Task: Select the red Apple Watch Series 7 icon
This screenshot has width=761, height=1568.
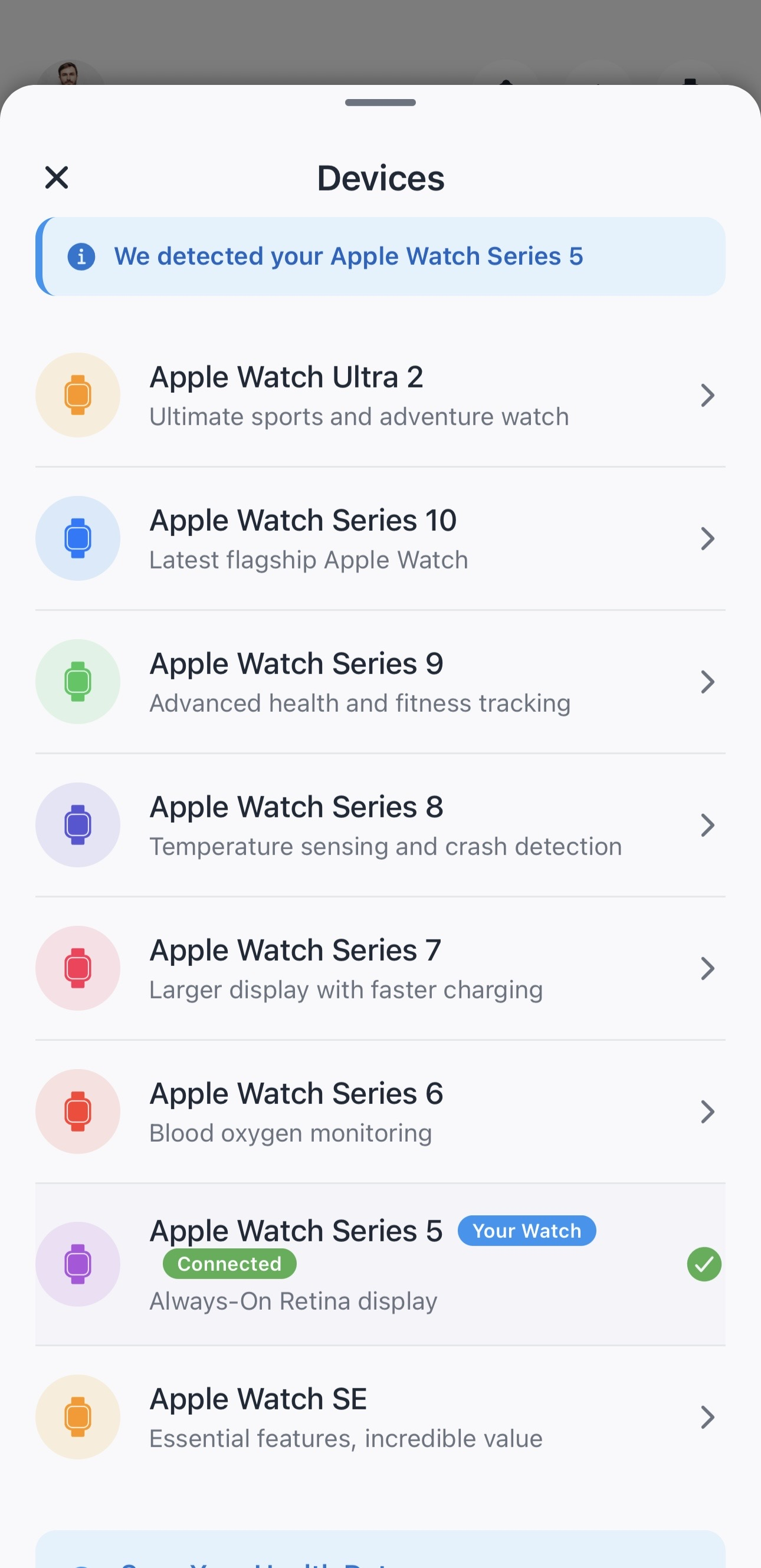Action: click(x=78, y=968)
